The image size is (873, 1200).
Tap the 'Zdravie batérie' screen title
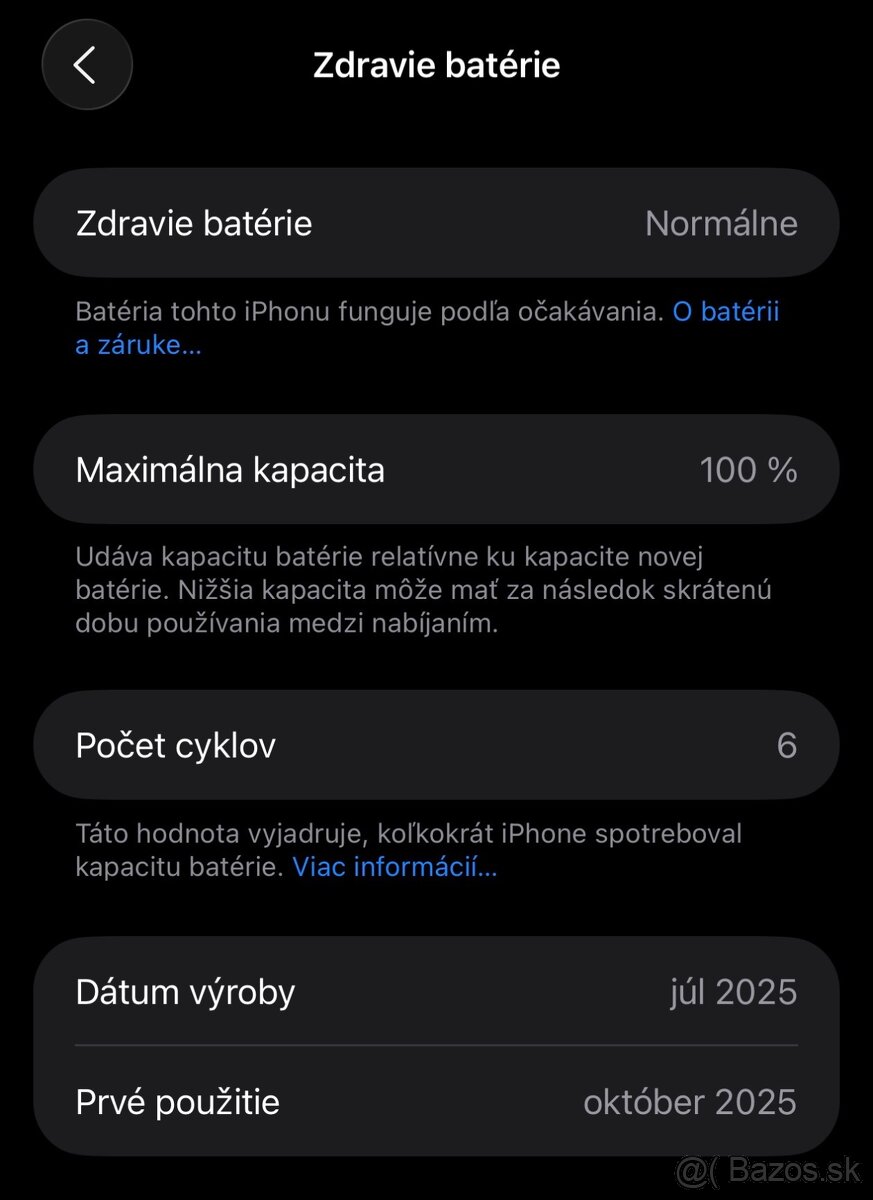[x=436, y=64]
